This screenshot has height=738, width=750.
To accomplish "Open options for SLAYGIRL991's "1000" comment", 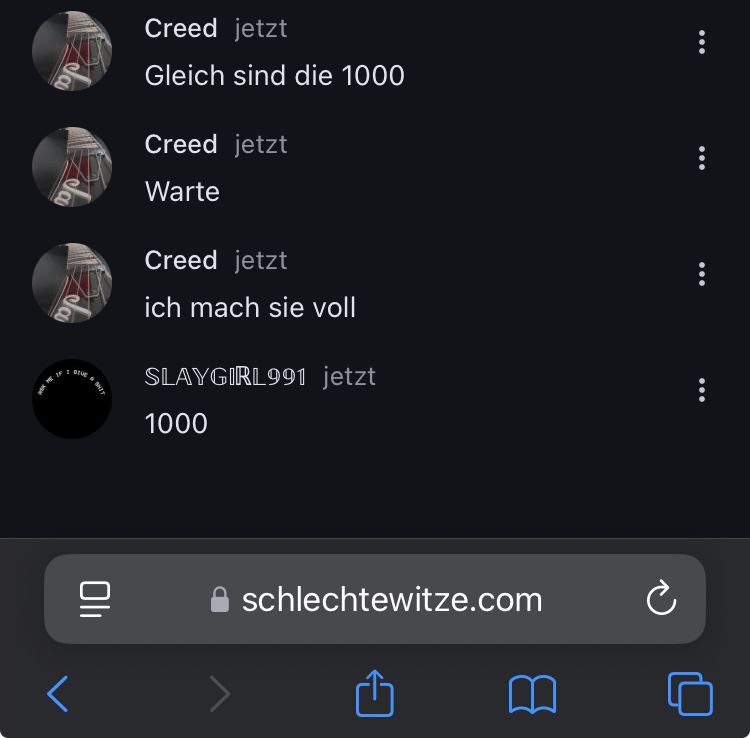I will [702, 390].
